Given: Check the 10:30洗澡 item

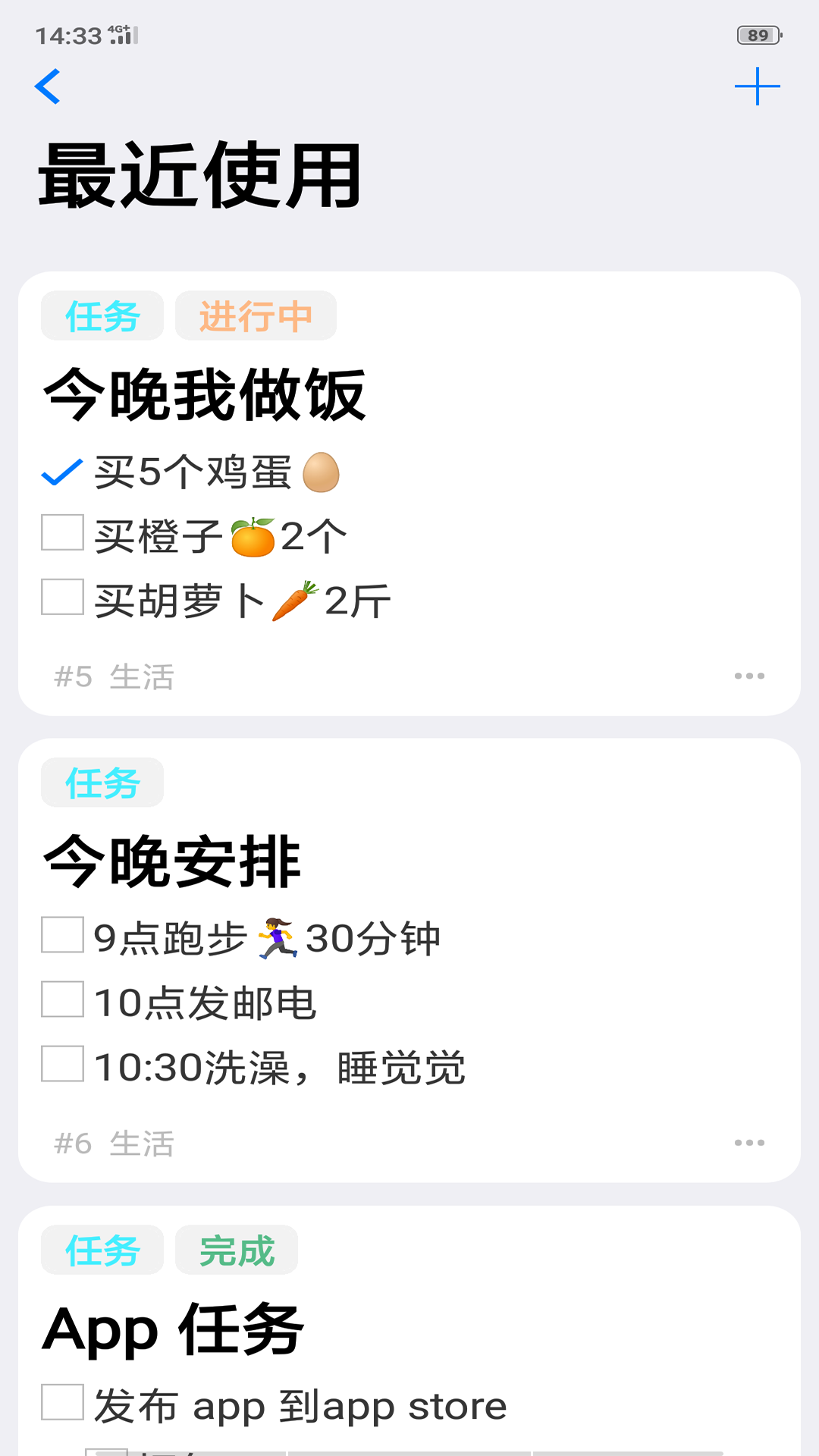Looking at the screenshot, I should [x=61, y=1065].
